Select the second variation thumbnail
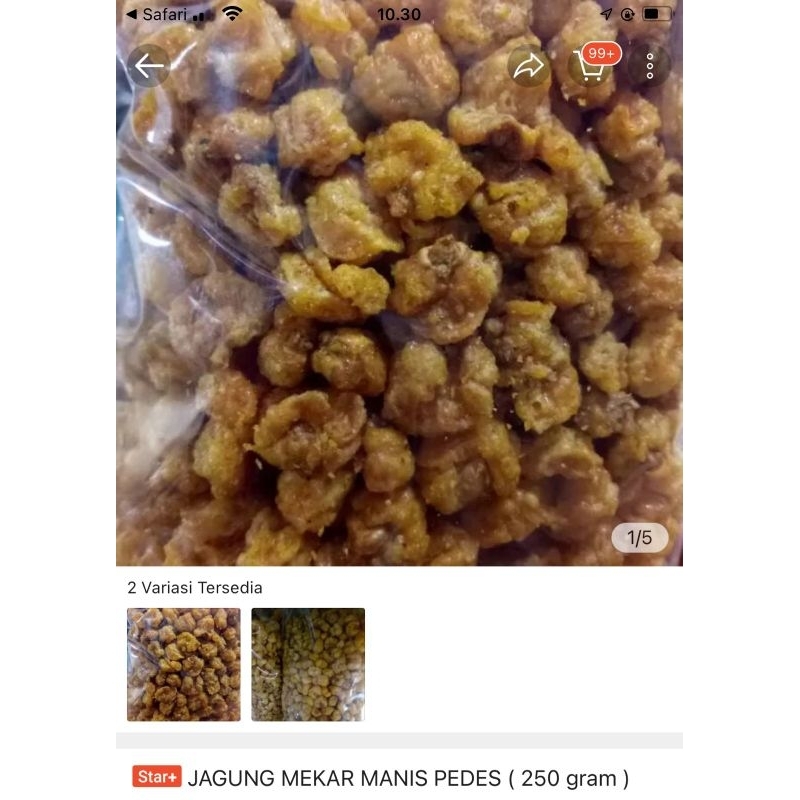 pos(308,664)
